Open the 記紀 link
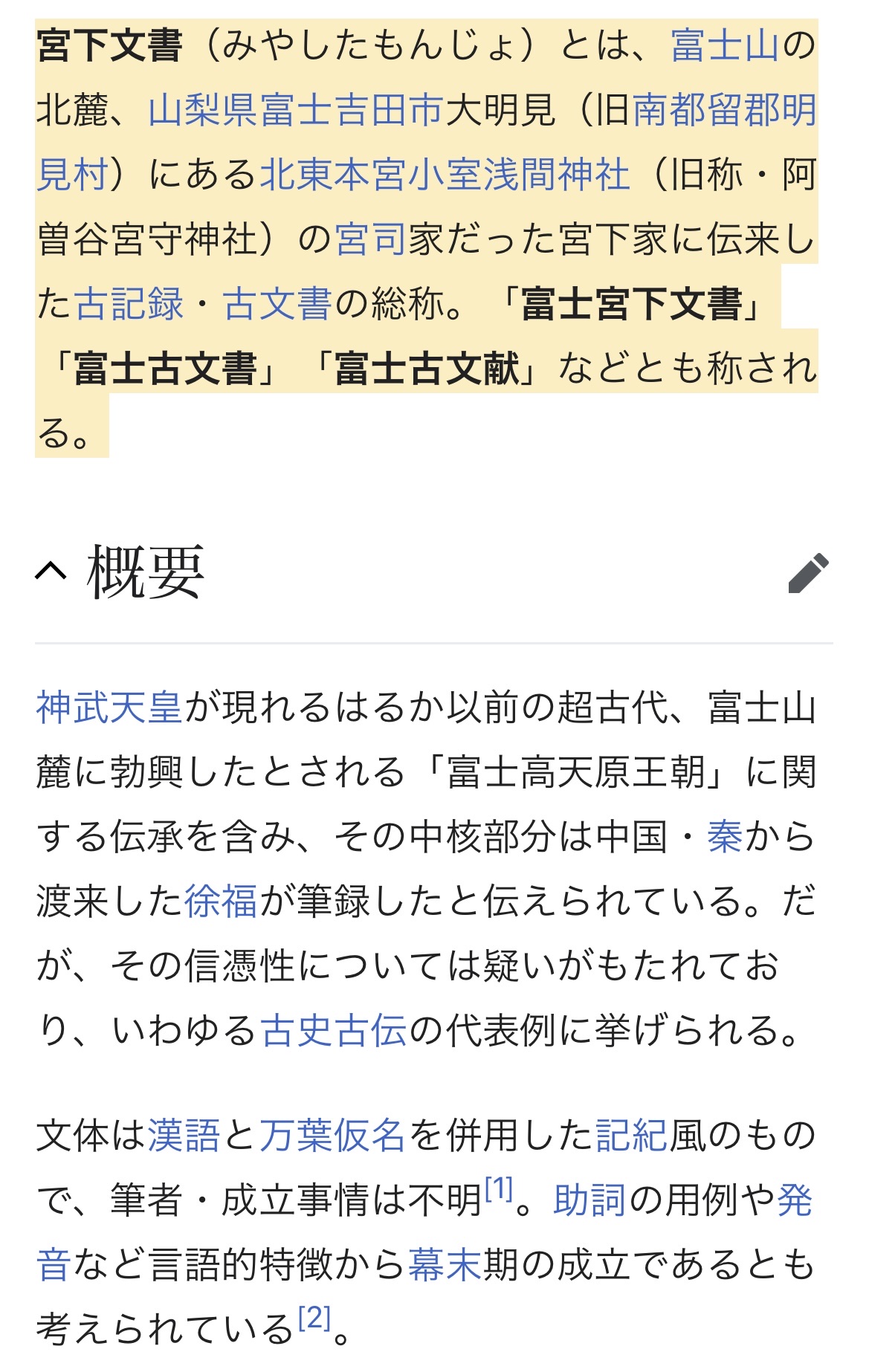Screen dimensions: 869x1372 [631, 1136]
